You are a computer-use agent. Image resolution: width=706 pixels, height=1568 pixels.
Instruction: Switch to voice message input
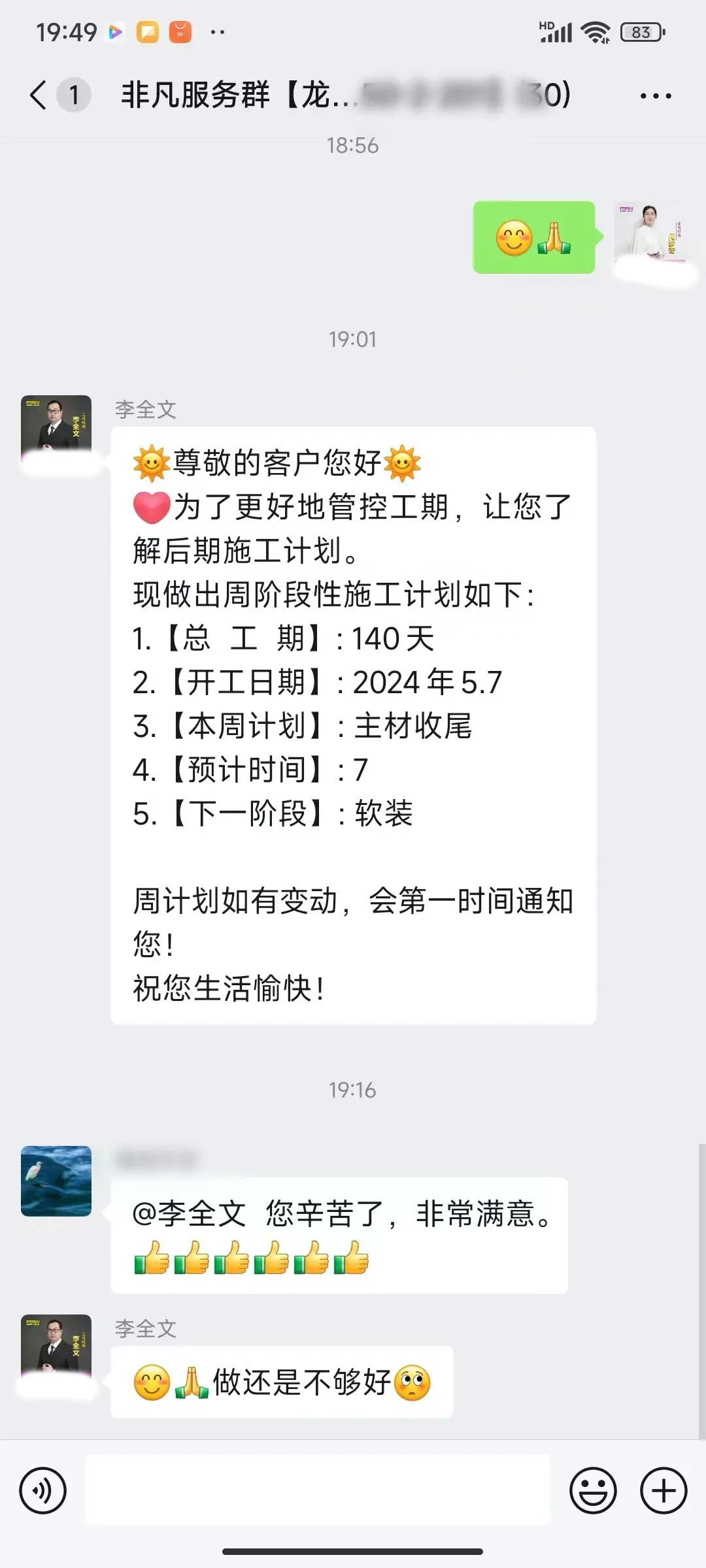point(43,1491)
